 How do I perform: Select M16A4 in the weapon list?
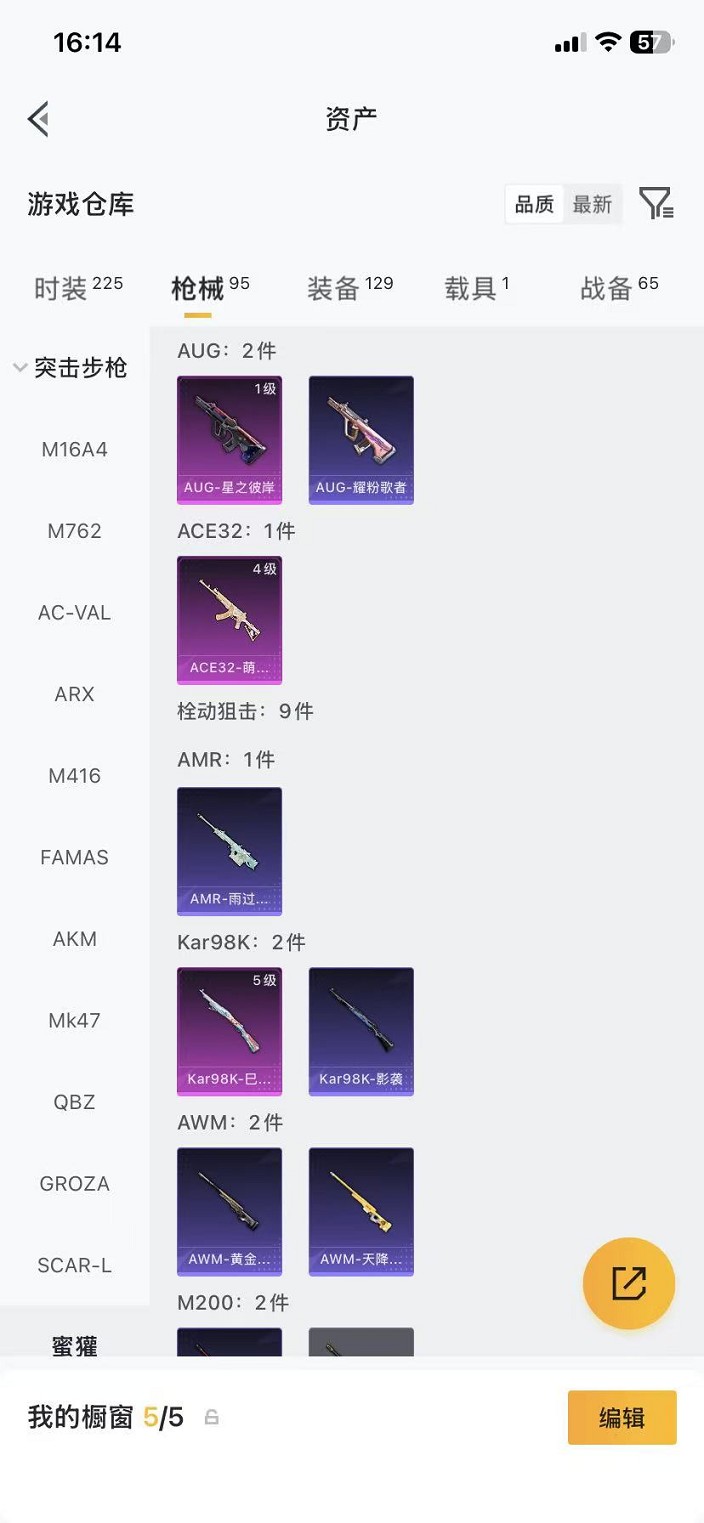tap(74, 450)
